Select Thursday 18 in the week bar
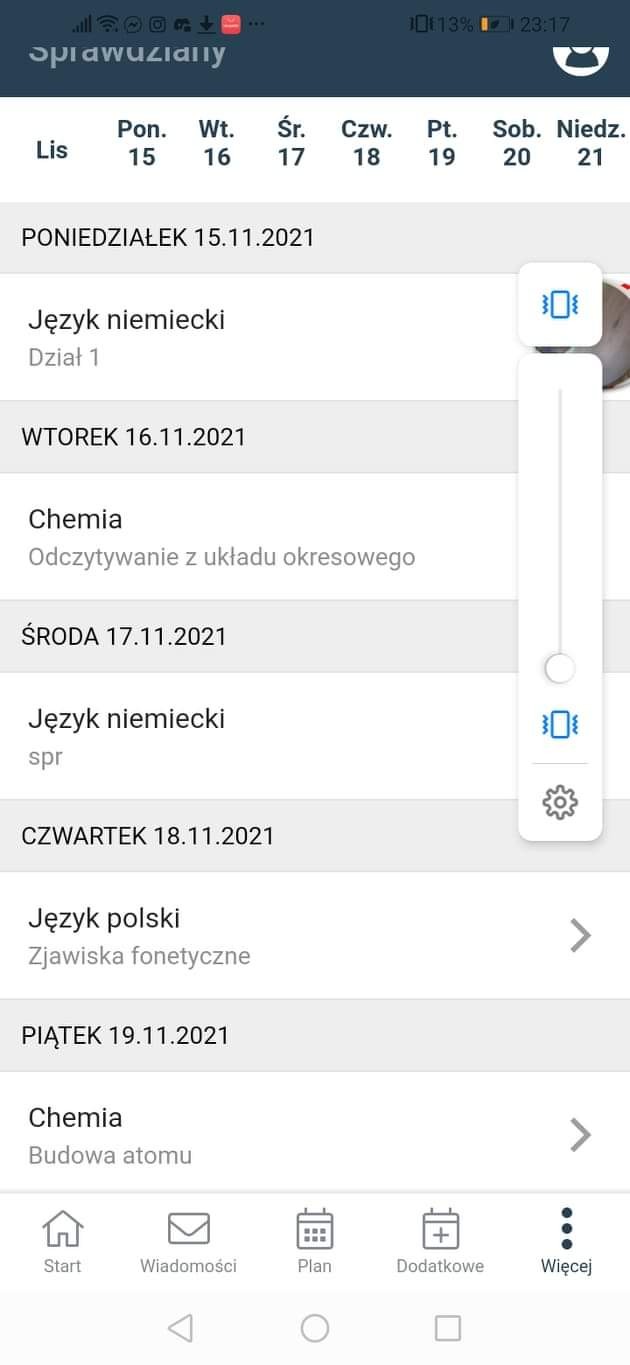 coord(366,143)
